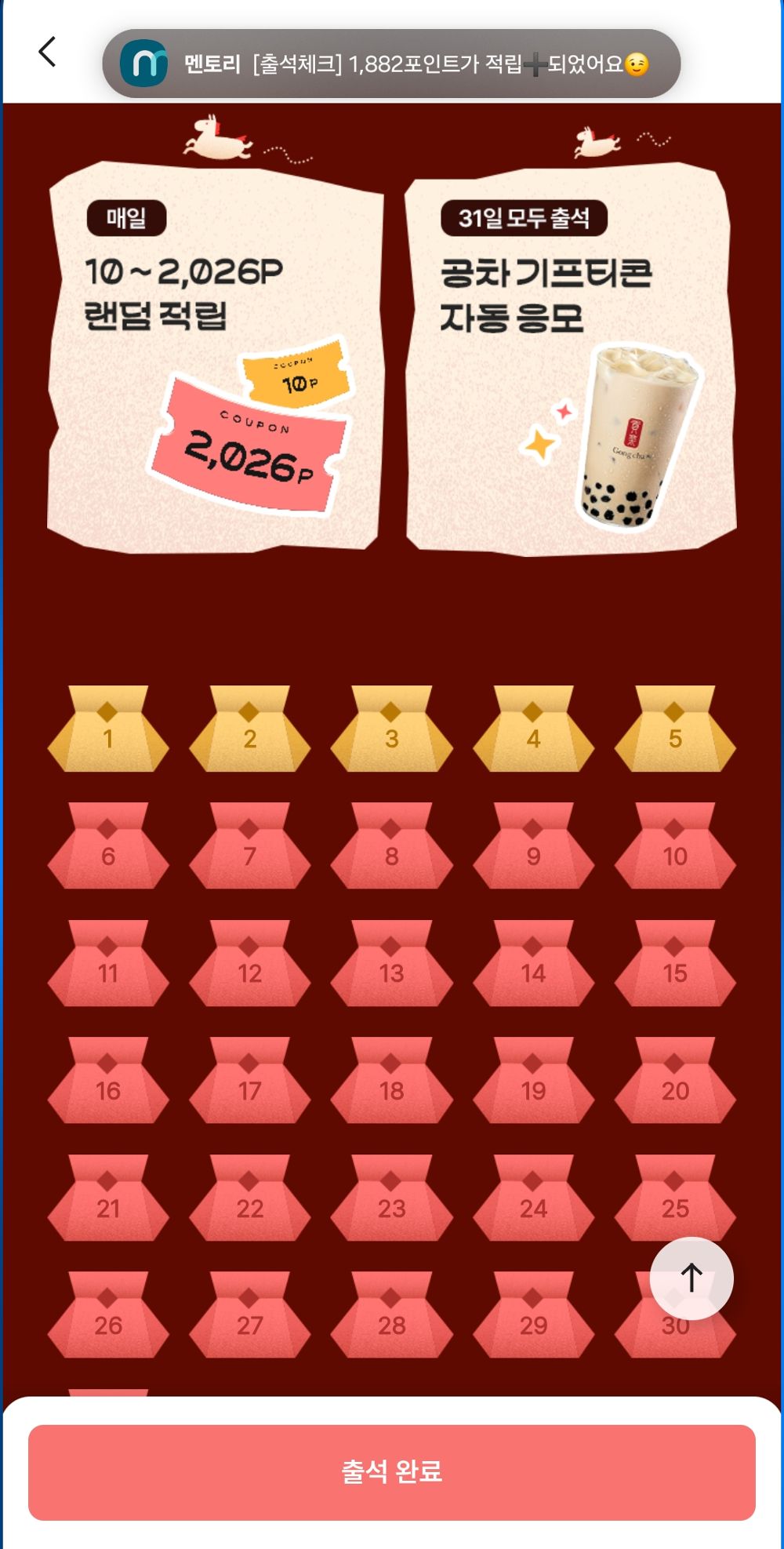This screenshot has height=1549, width=784.
Task: Open the Mentory attendance points notification
Action: click(x=391, y=64)
